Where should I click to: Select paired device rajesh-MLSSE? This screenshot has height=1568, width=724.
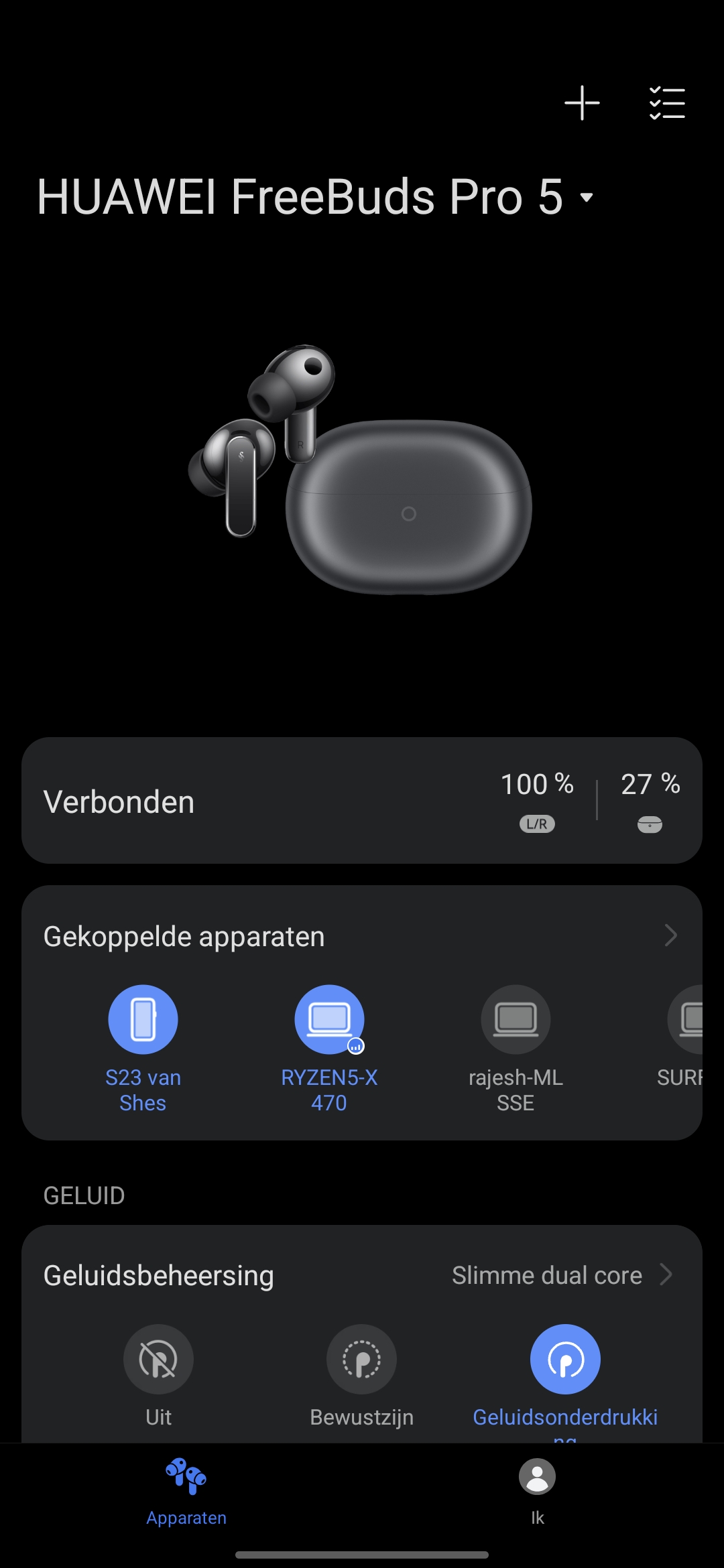pyautogui.click(x=516, y=1019)
